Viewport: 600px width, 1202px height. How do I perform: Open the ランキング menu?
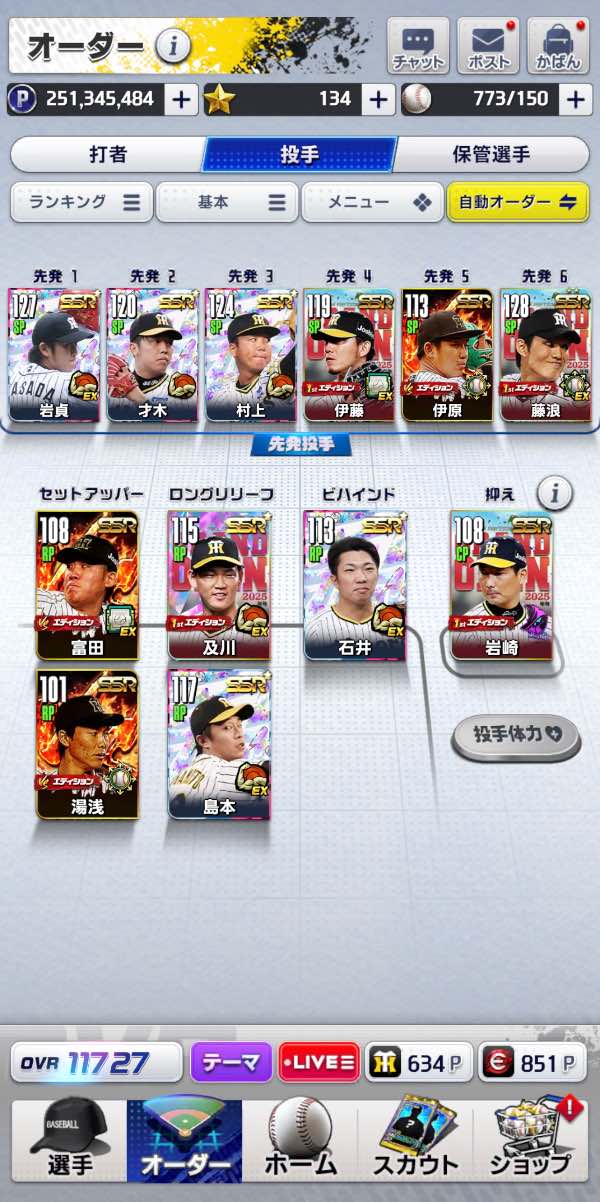coord(82,202)
